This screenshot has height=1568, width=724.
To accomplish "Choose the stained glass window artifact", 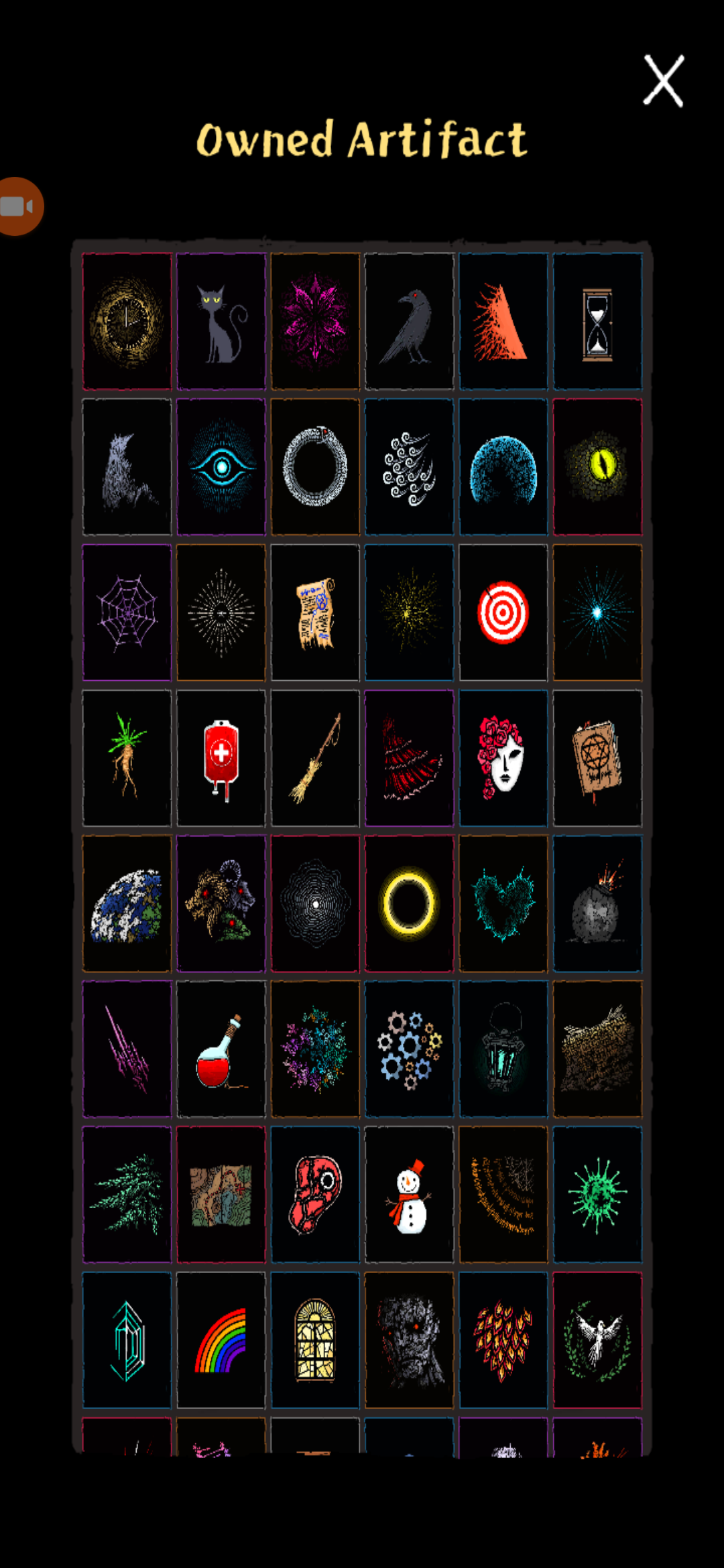I will (315, 1340).
